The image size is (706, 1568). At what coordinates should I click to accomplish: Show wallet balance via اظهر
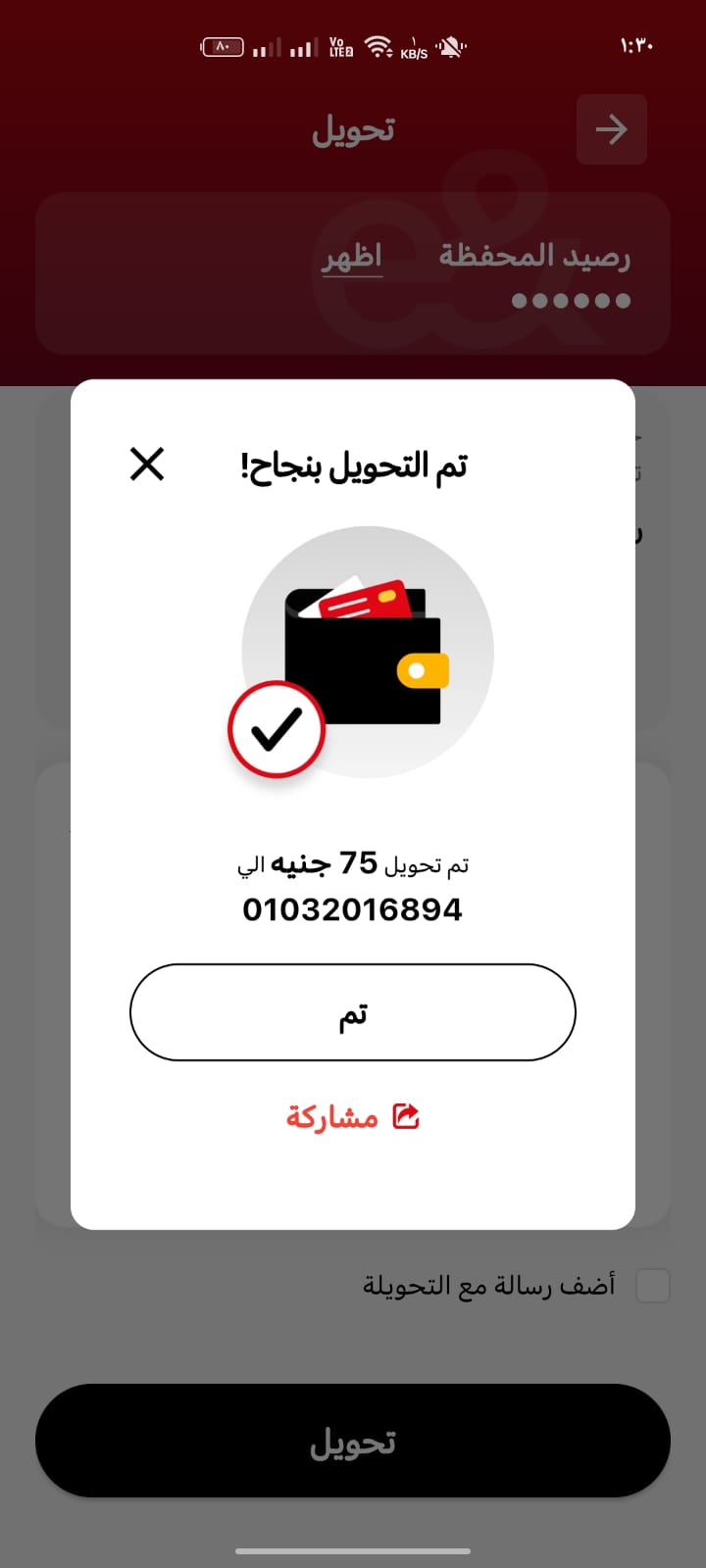[352, 257]
